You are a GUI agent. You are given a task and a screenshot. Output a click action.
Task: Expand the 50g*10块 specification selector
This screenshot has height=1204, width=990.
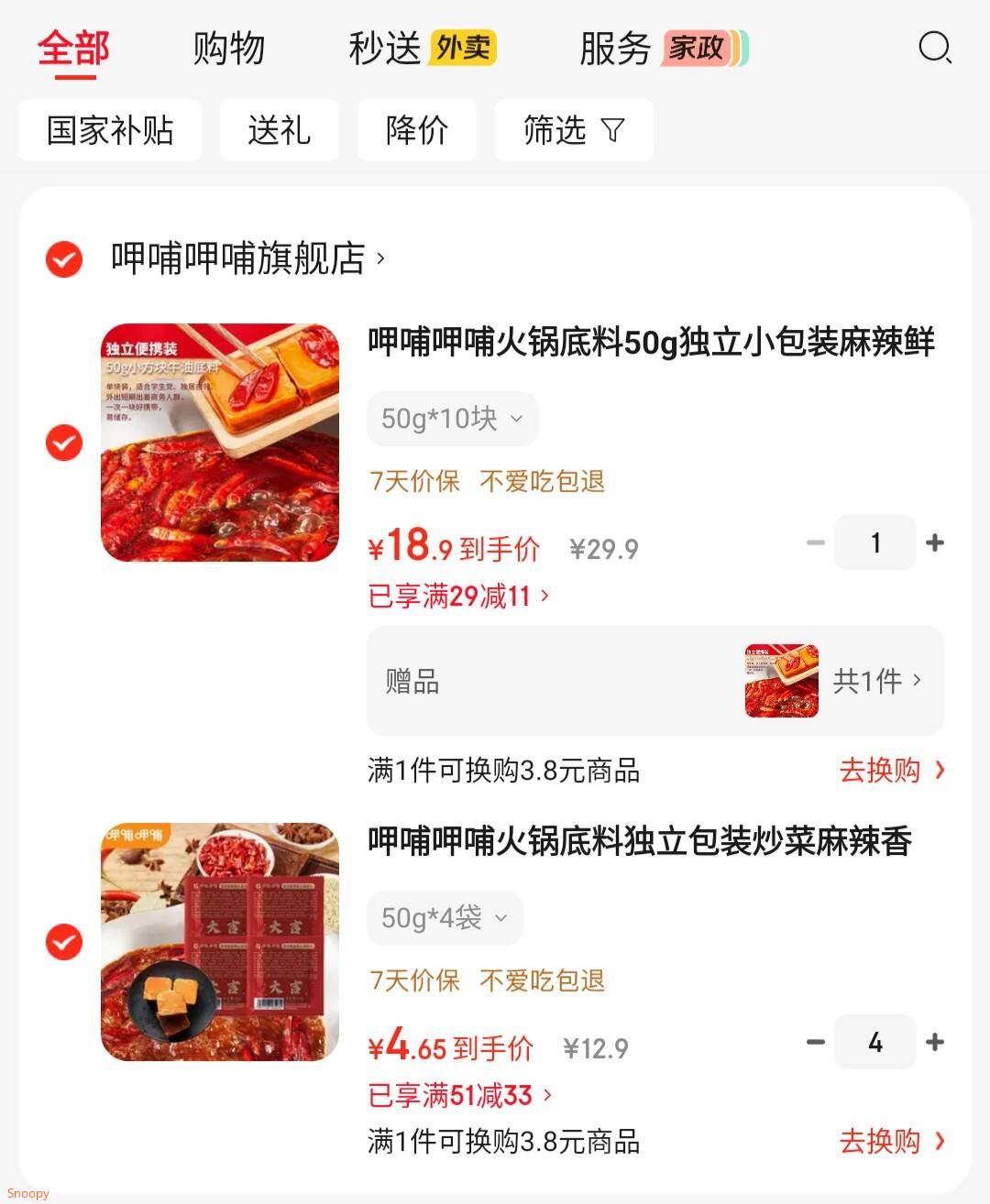click(452, 419)
